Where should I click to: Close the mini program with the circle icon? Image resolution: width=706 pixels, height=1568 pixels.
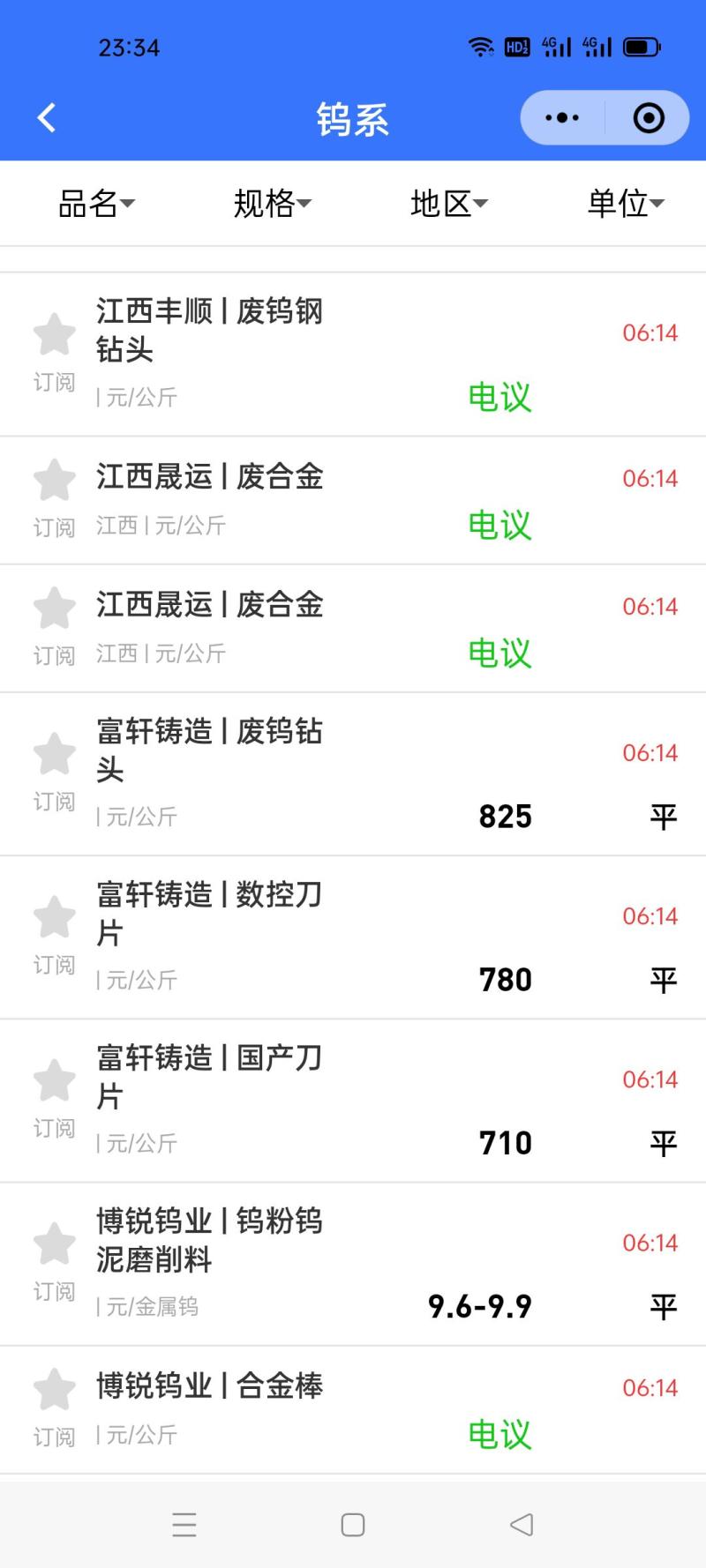[649, 117]
